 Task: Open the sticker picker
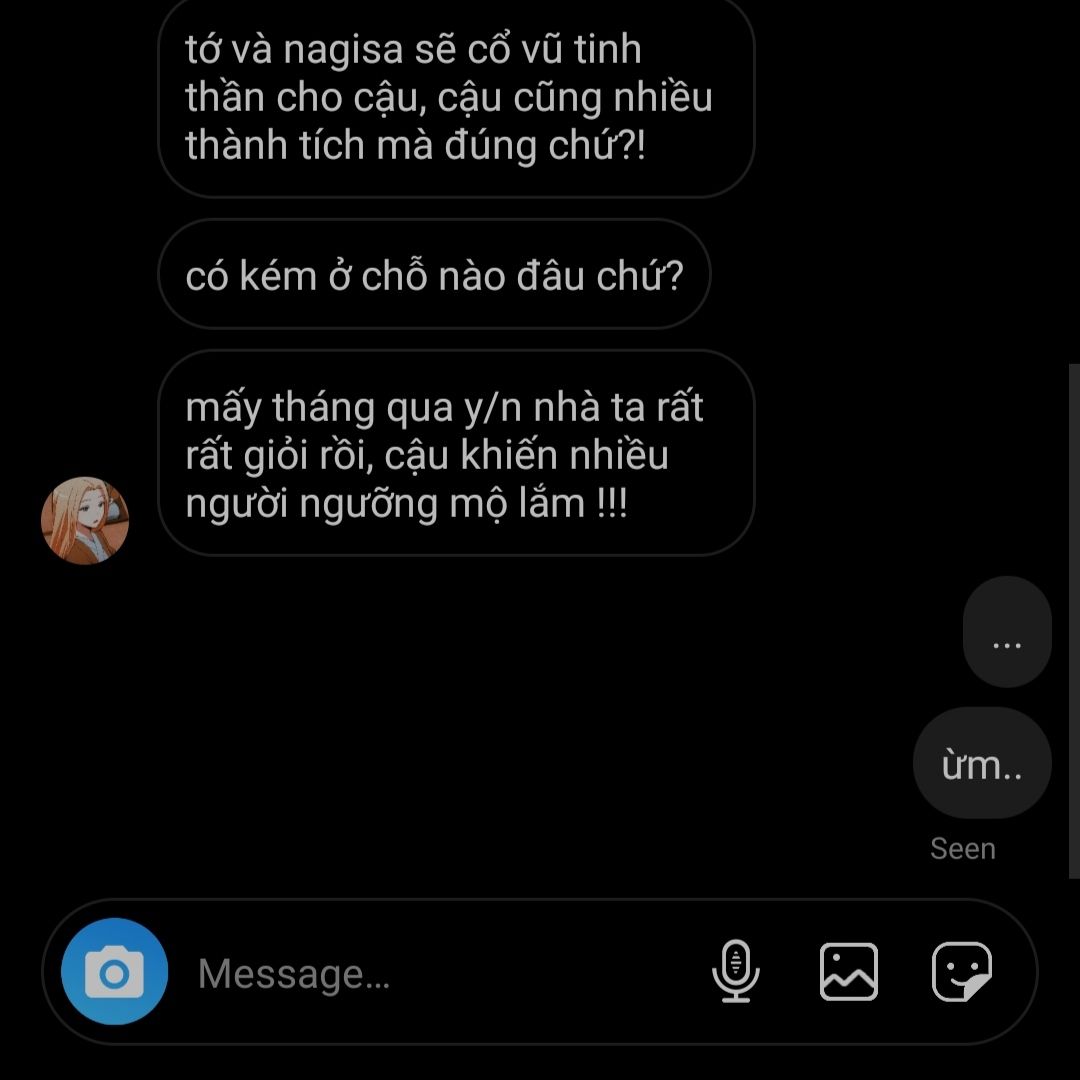(962, 971)
